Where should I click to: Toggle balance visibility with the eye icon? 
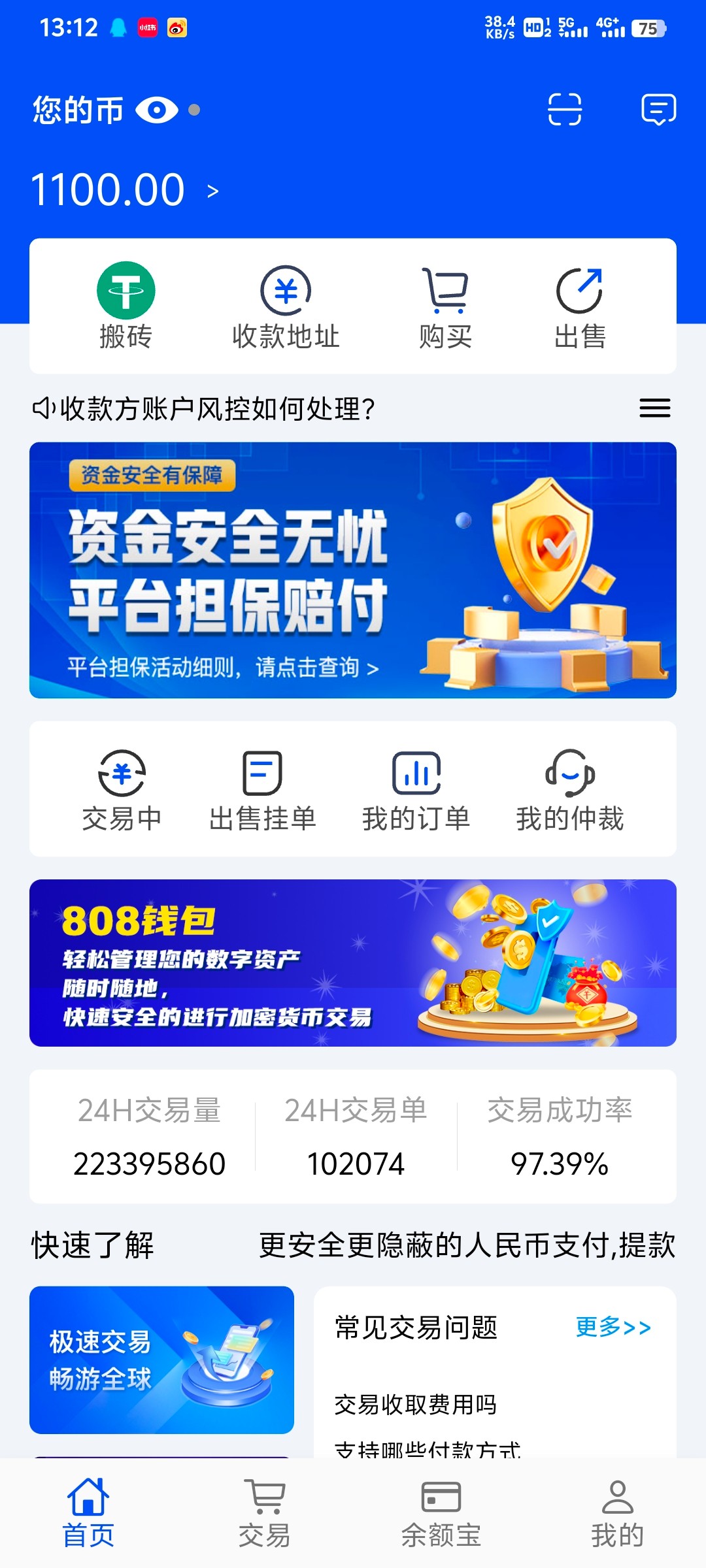tap(157, 110)
